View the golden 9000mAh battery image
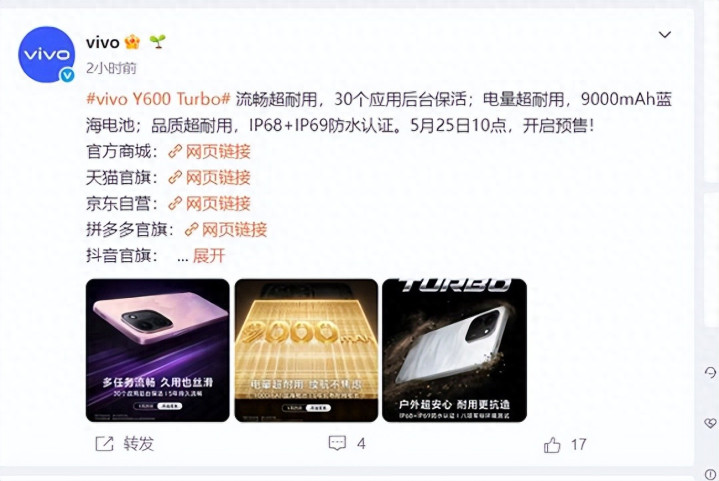719x481 pixels. point(306,350)
